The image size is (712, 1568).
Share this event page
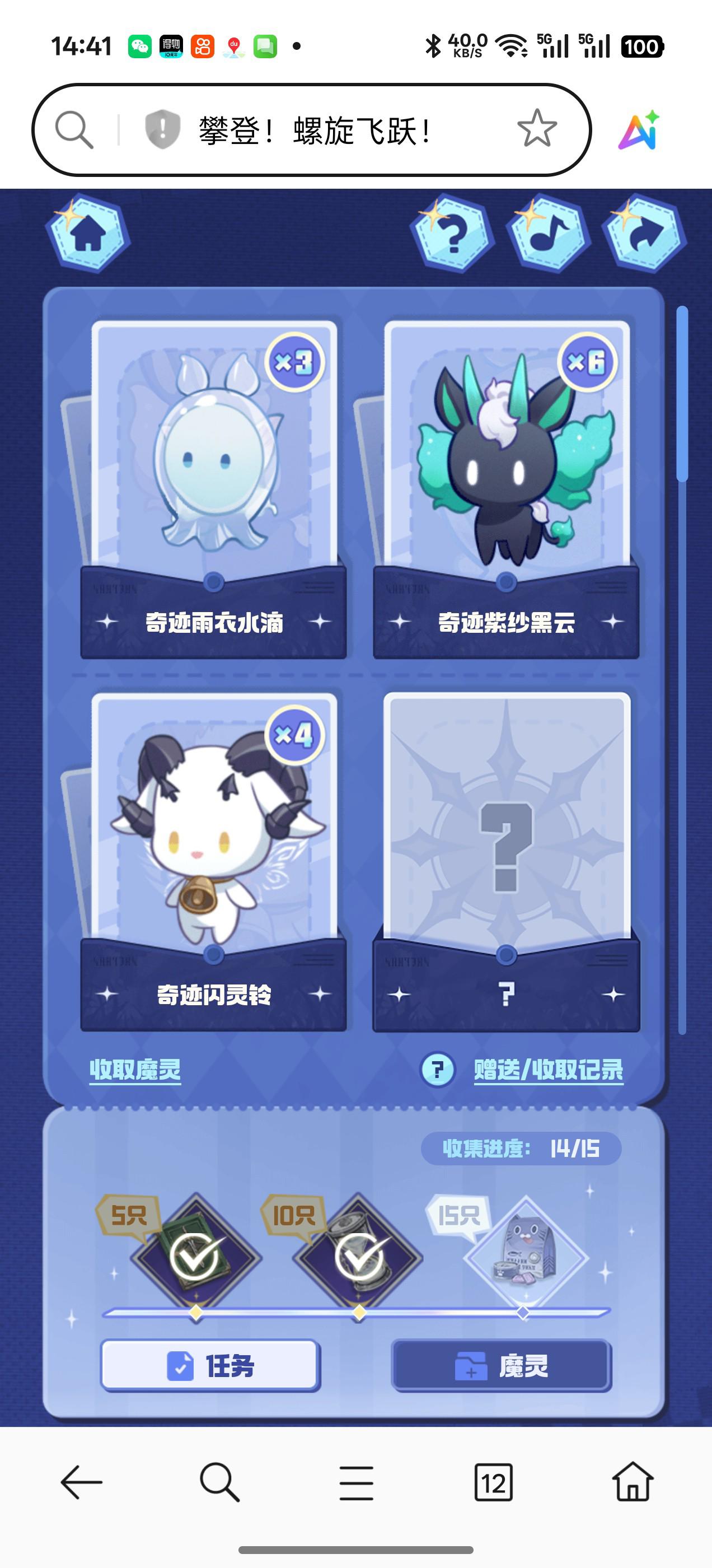[x=644, y=234]
